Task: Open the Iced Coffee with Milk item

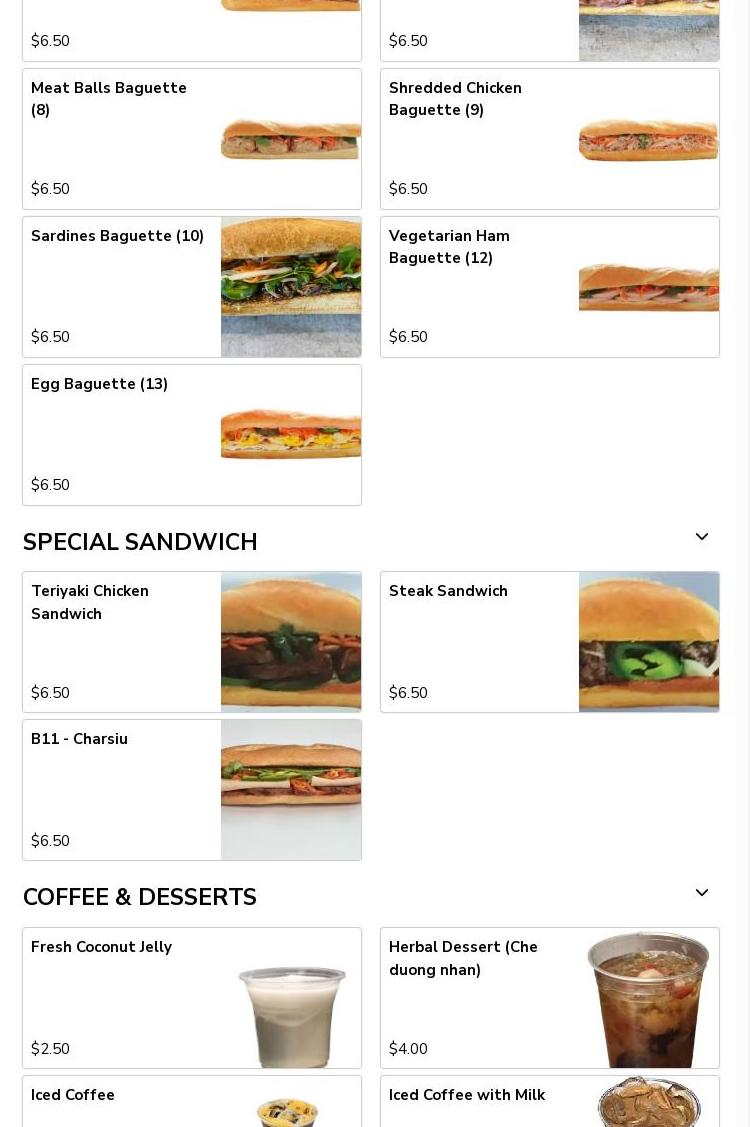Action: (550, 1102)
